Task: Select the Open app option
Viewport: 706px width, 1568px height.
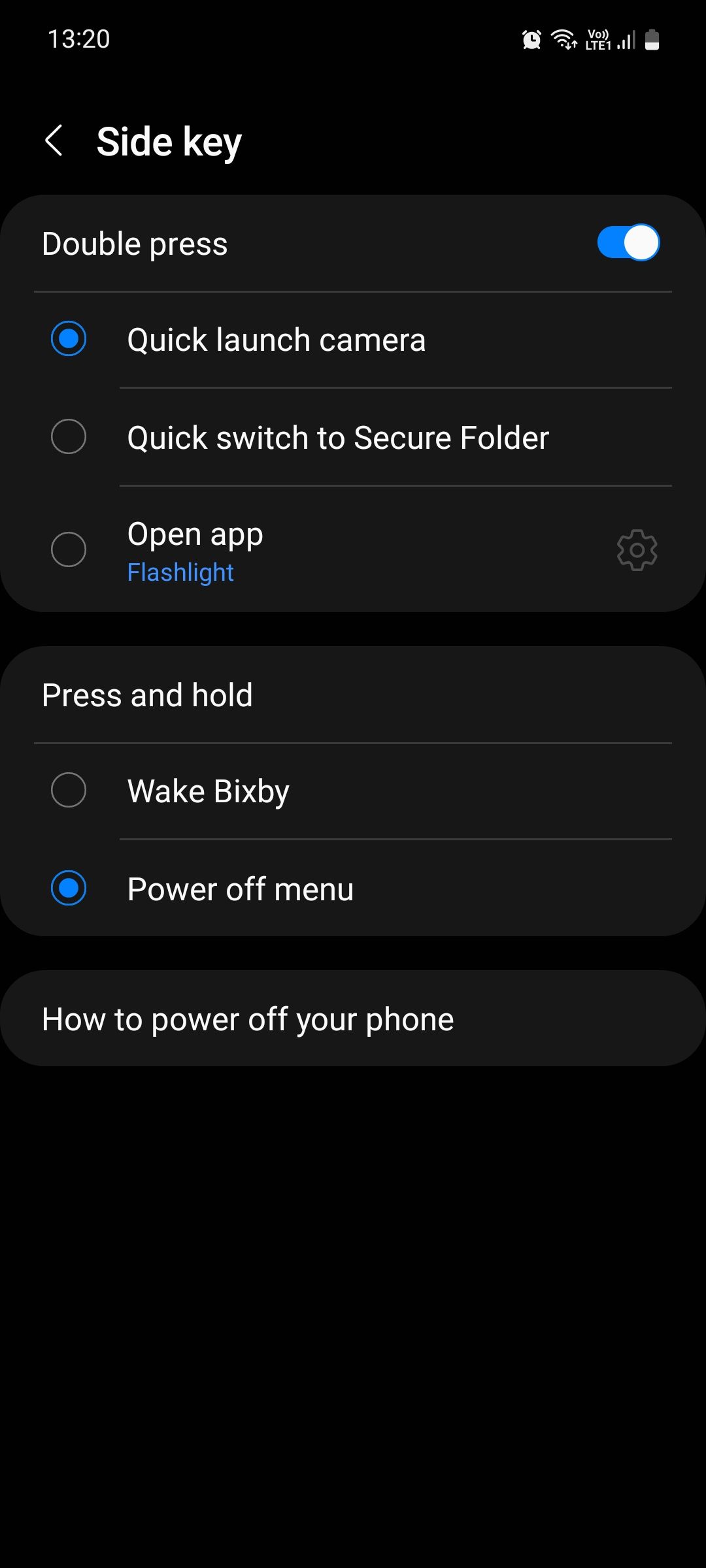Action: click(69, 549)
